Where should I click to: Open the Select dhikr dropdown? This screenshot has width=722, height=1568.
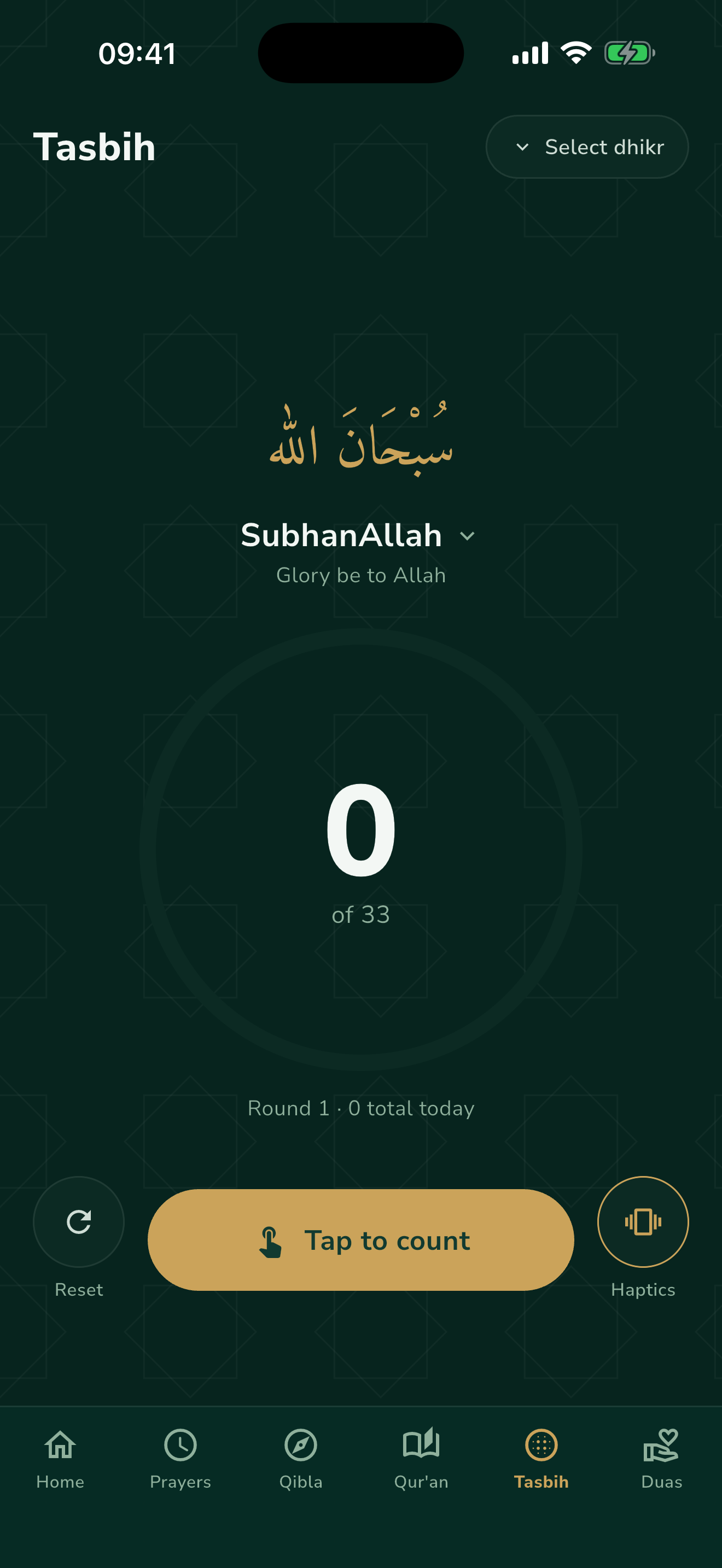coord(587,147)
